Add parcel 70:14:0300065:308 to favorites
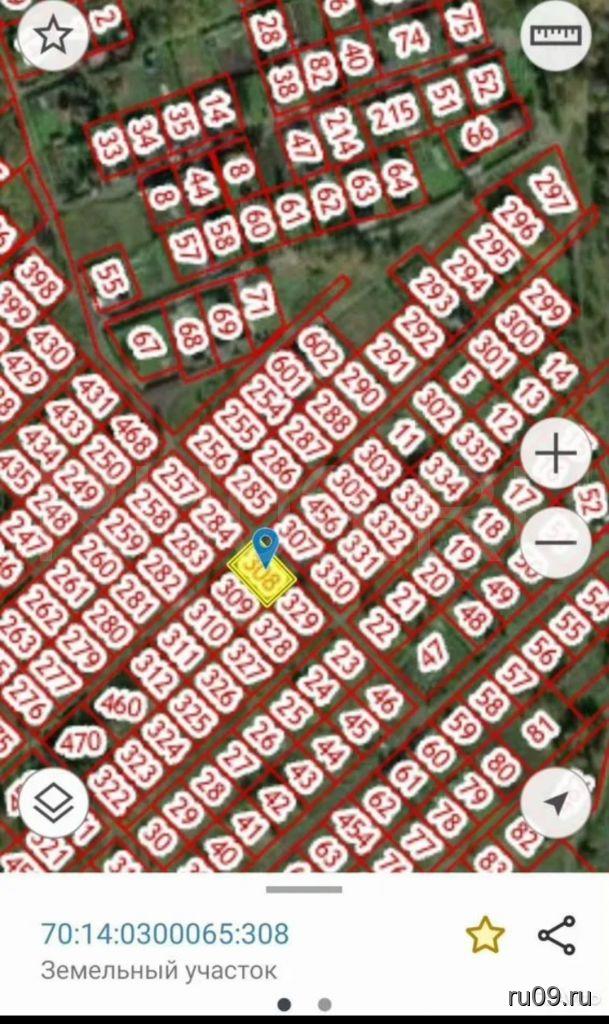 click(485, 935)
